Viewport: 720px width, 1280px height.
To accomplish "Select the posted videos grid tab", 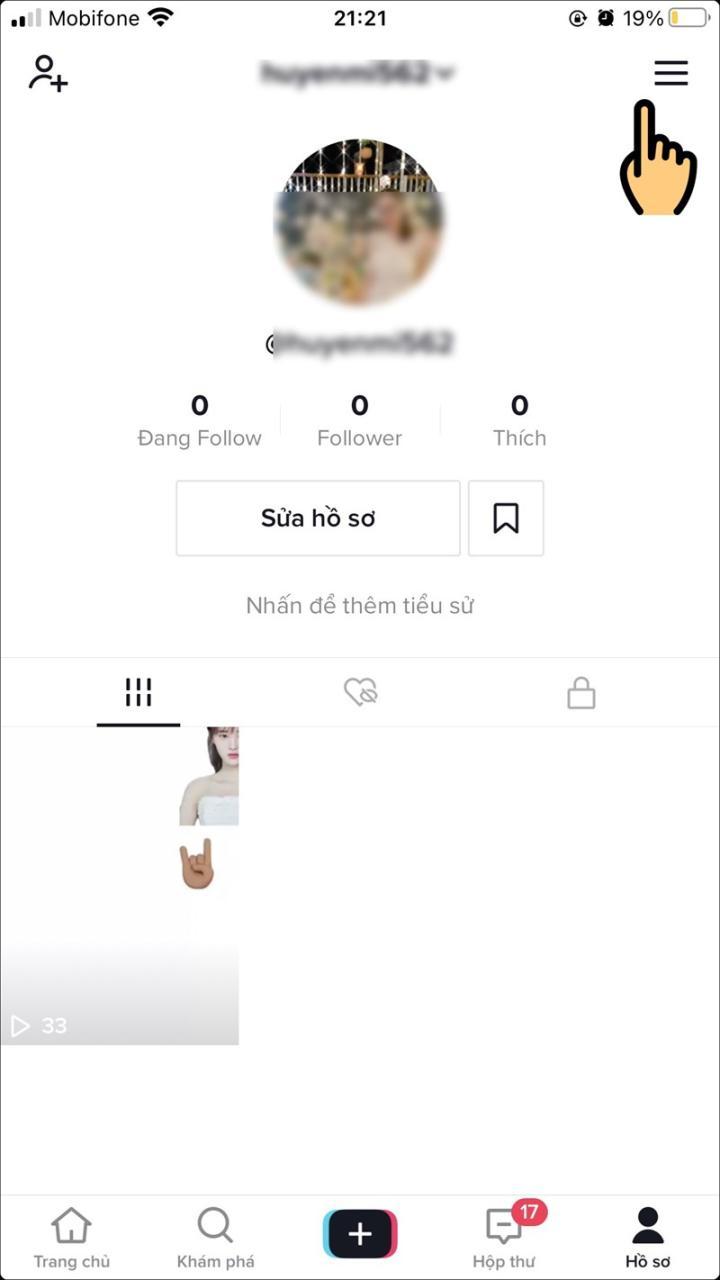I will pyautogui.click(x=137, y=690).
